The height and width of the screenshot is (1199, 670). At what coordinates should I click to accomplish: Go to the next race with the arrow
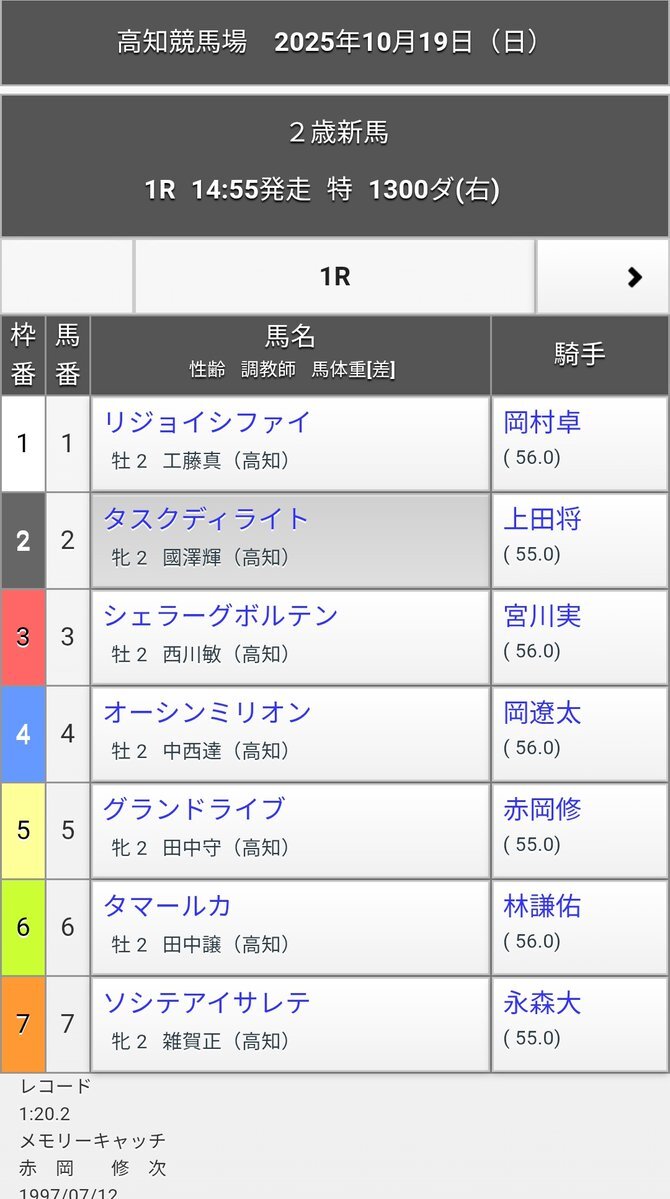coord(634,277)
